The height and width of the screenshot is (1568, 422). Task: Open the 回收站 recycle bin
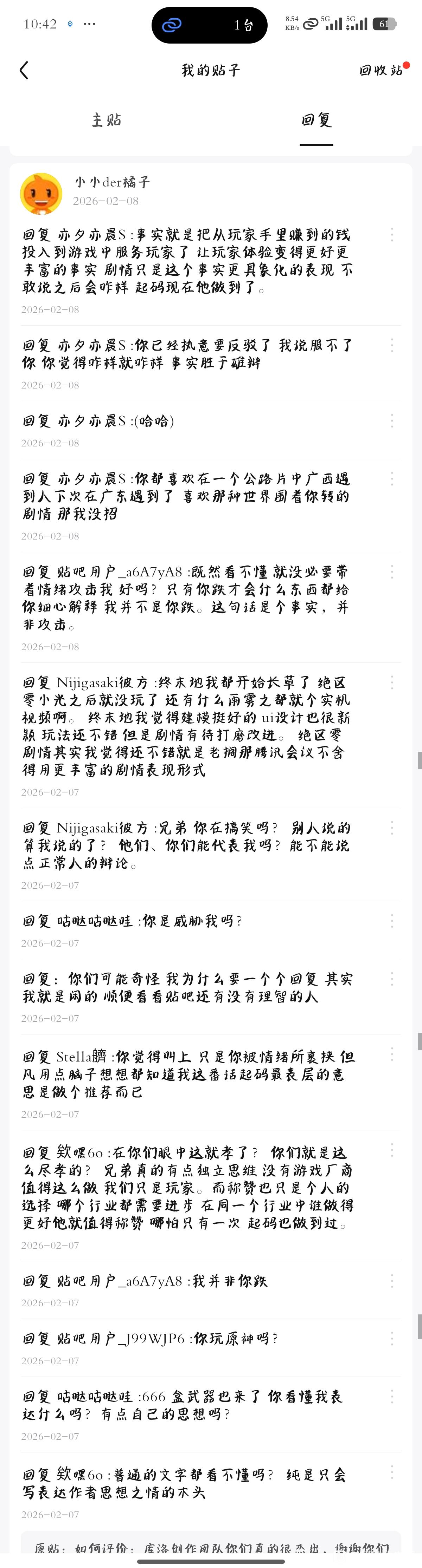coord(381,71)
